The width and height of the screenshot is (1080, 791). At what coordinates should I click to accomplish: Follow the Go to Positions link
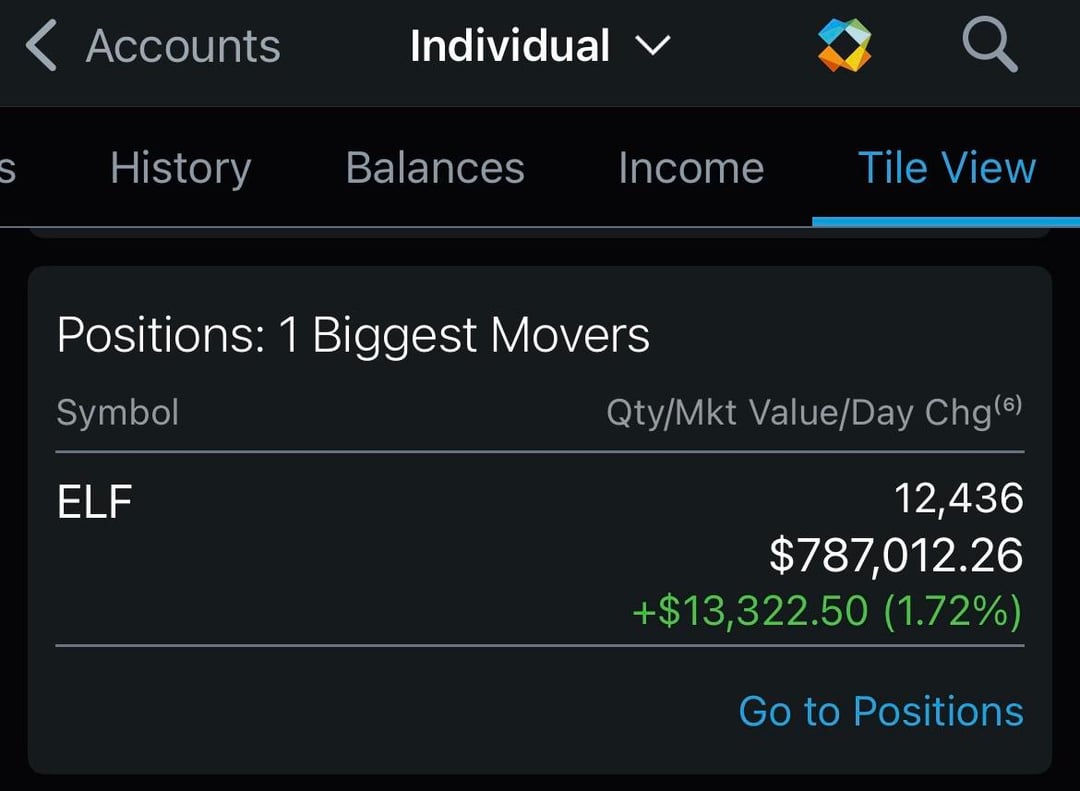point(880,711)
